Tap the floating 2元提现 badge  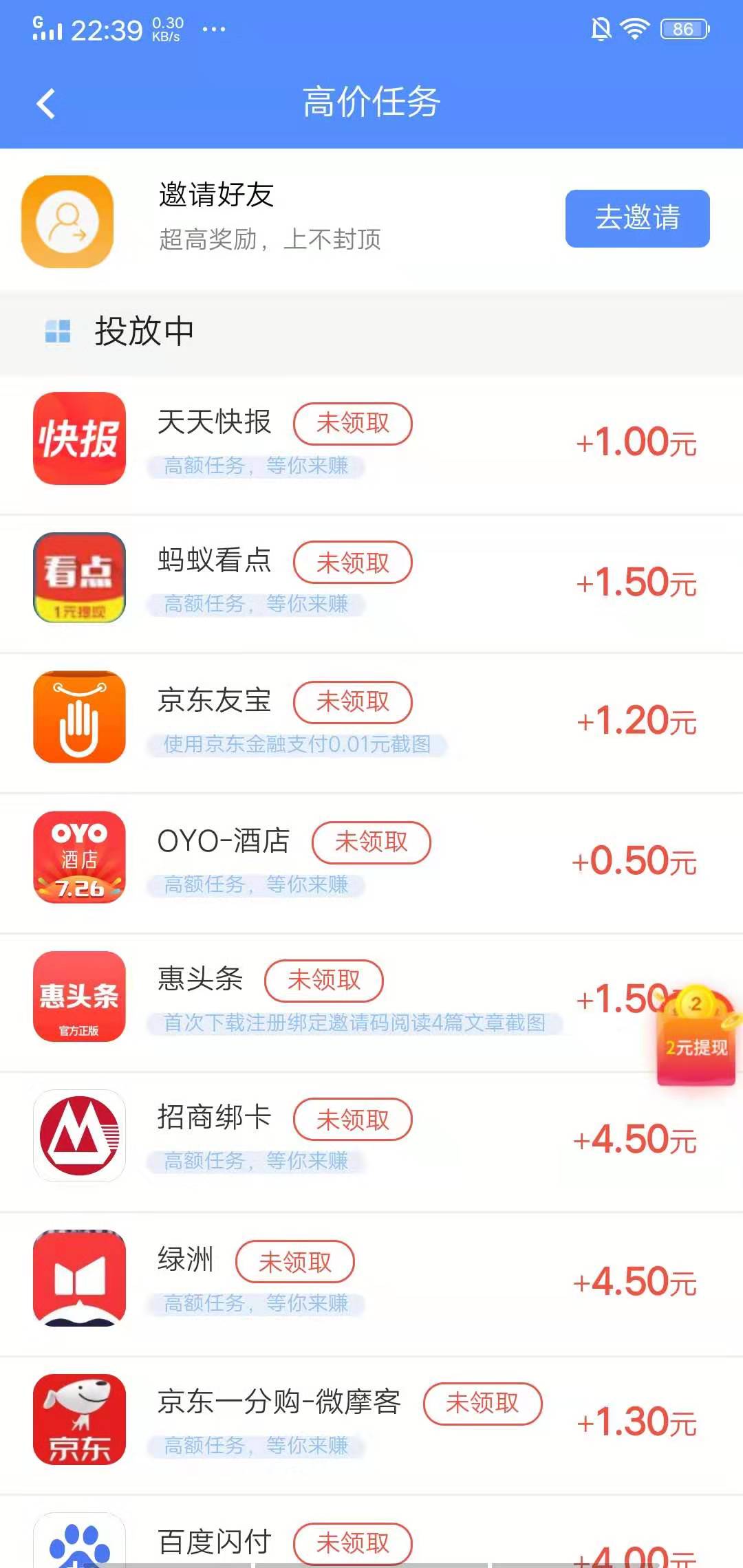tap(695, 1045)
